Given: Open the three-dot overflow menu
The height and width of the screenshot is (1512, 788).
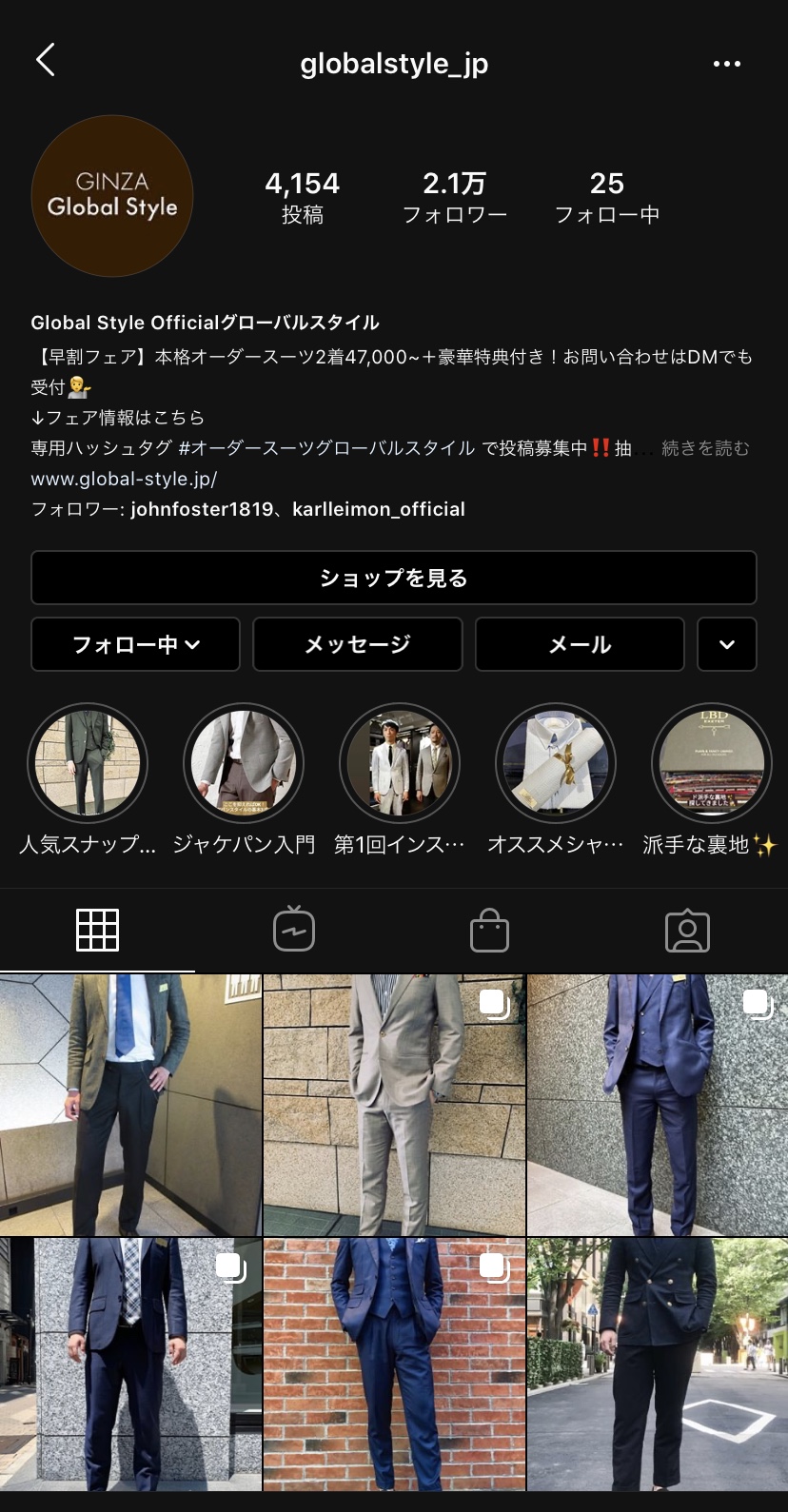Looking at the screenshot, I should [x=726, y=64].
